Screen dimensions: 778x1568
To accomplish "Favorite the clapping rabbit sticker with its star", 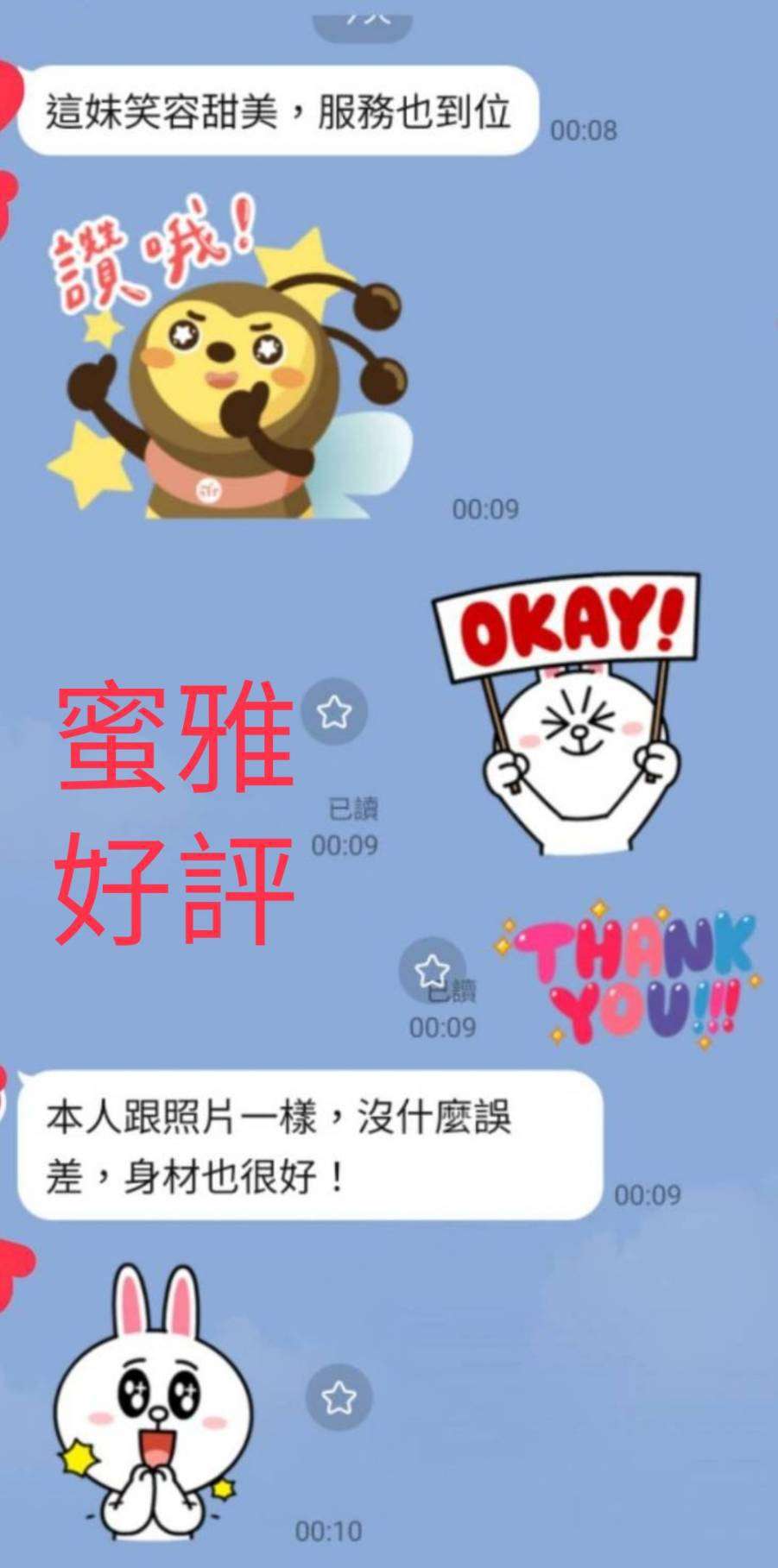I will coord(339,1397).
